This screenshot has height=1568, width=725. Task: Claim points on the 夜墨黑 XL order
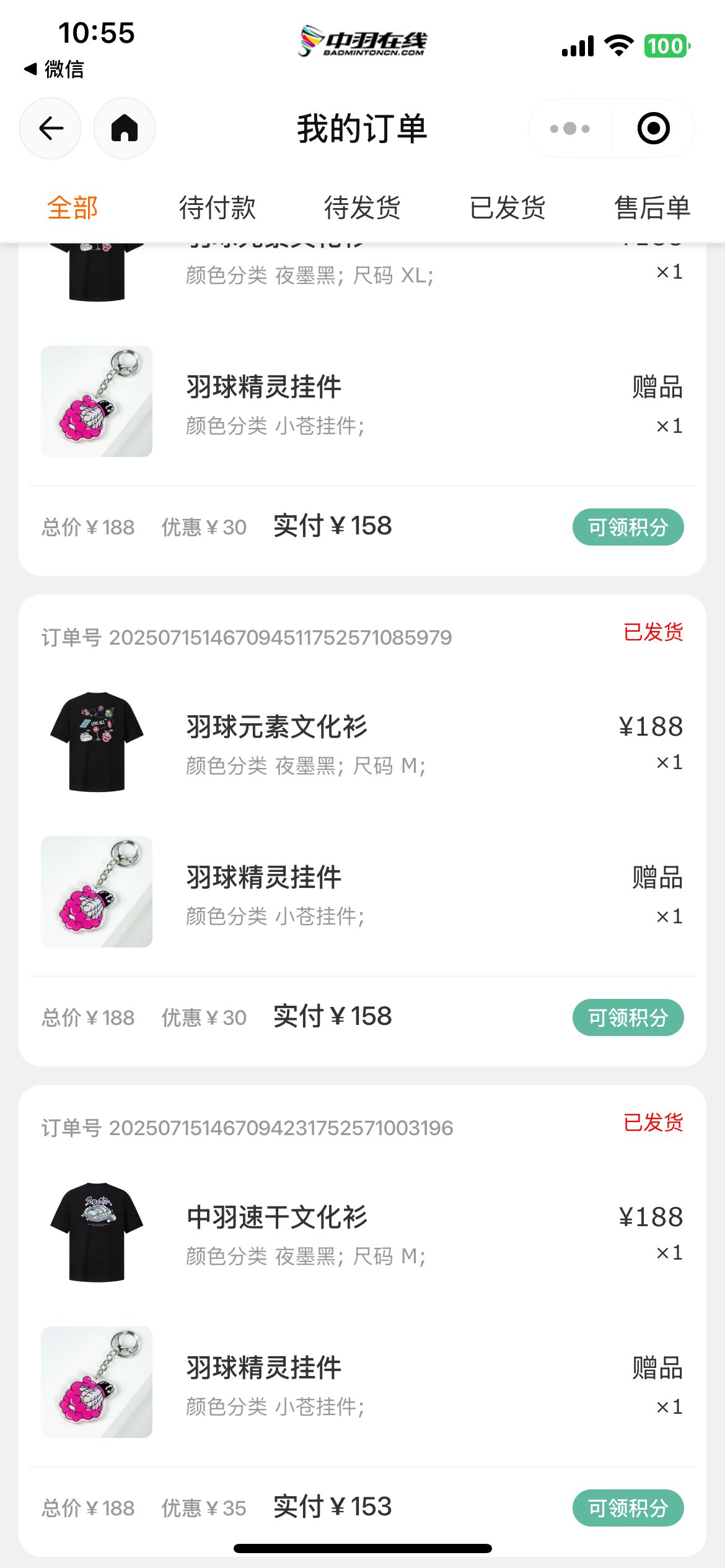(628, 527)
